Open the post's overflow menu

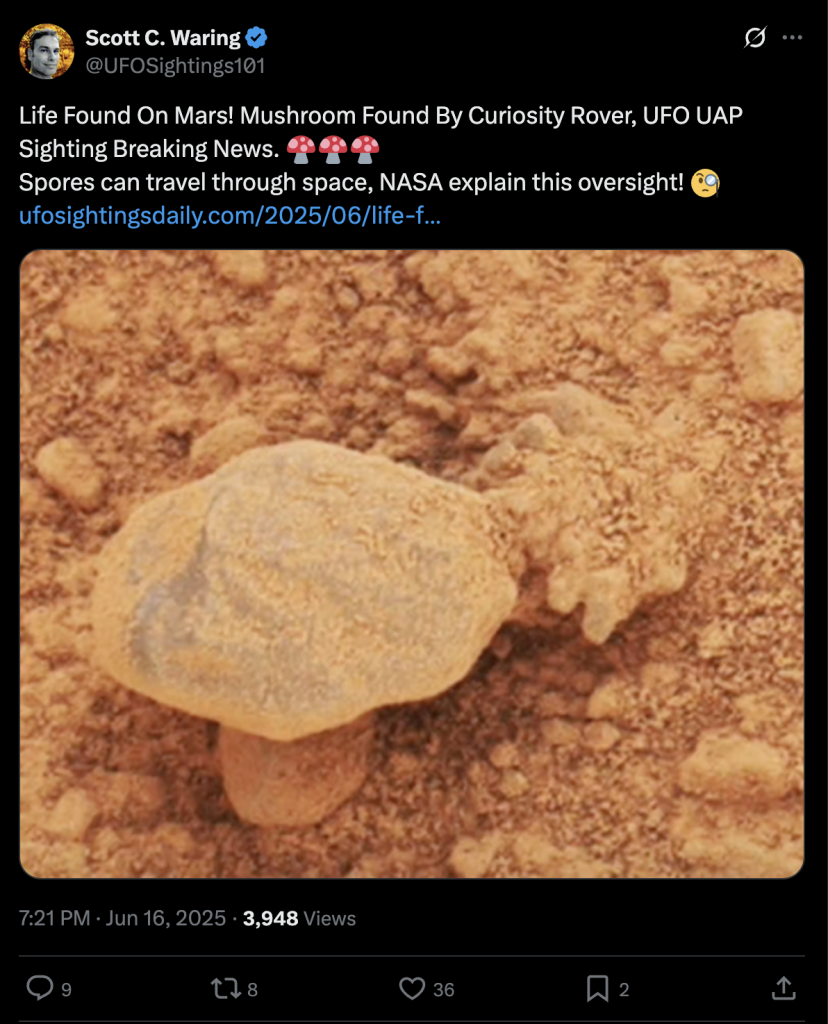(792, 38)
